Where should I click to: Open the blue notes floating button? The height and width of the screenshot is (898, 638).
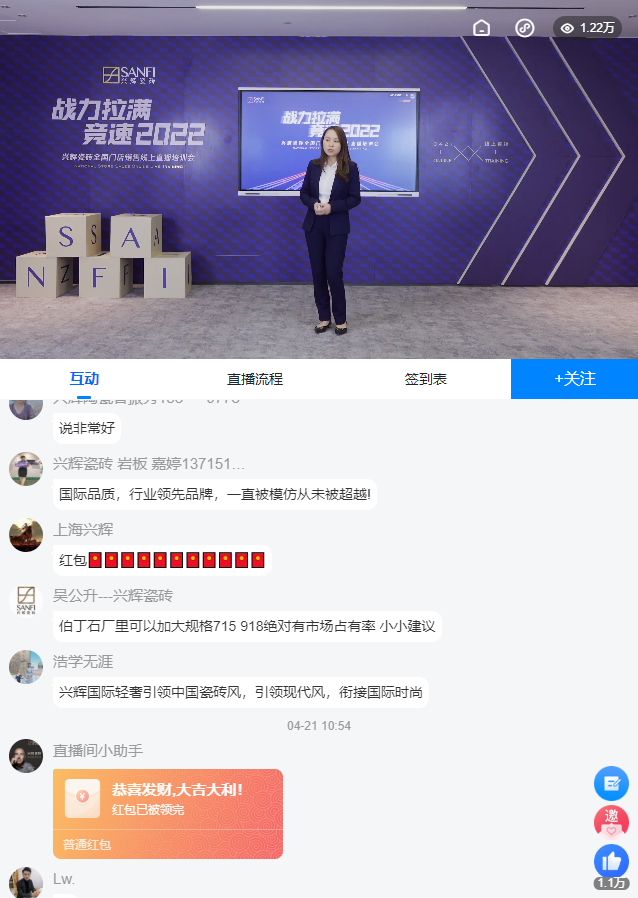pos(611,783)
